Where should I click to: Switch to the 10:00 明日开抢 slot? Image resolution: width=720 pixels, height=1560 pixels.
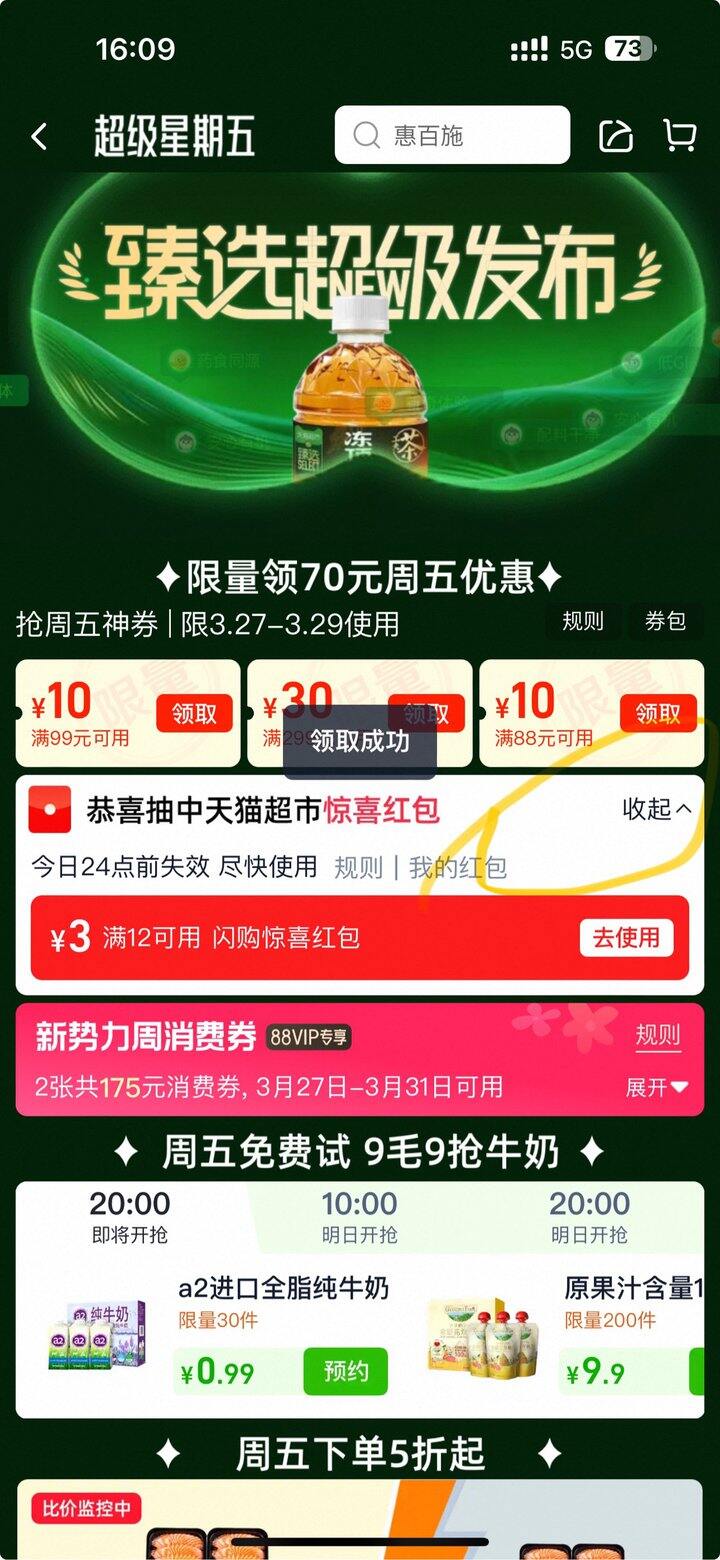pyautogui.click(x=359, y=1216)
